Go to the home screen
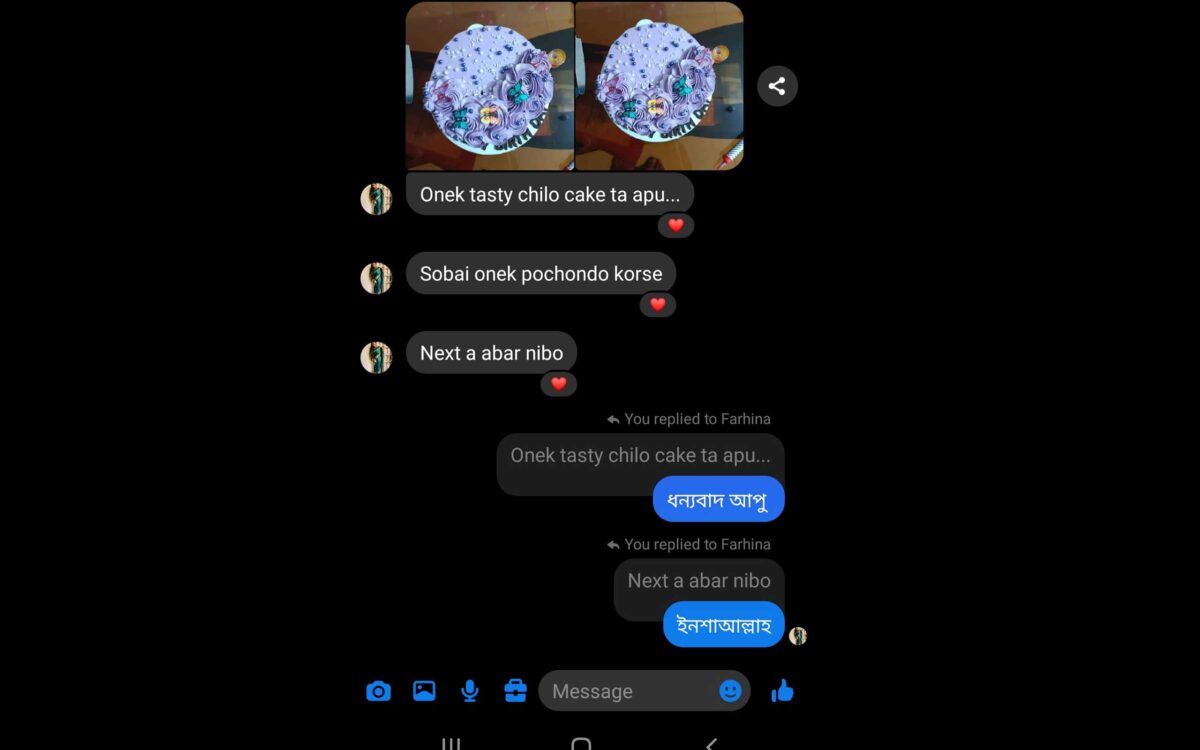The height and width of the screenshot is (750, 1200). [x=581, y=744]
